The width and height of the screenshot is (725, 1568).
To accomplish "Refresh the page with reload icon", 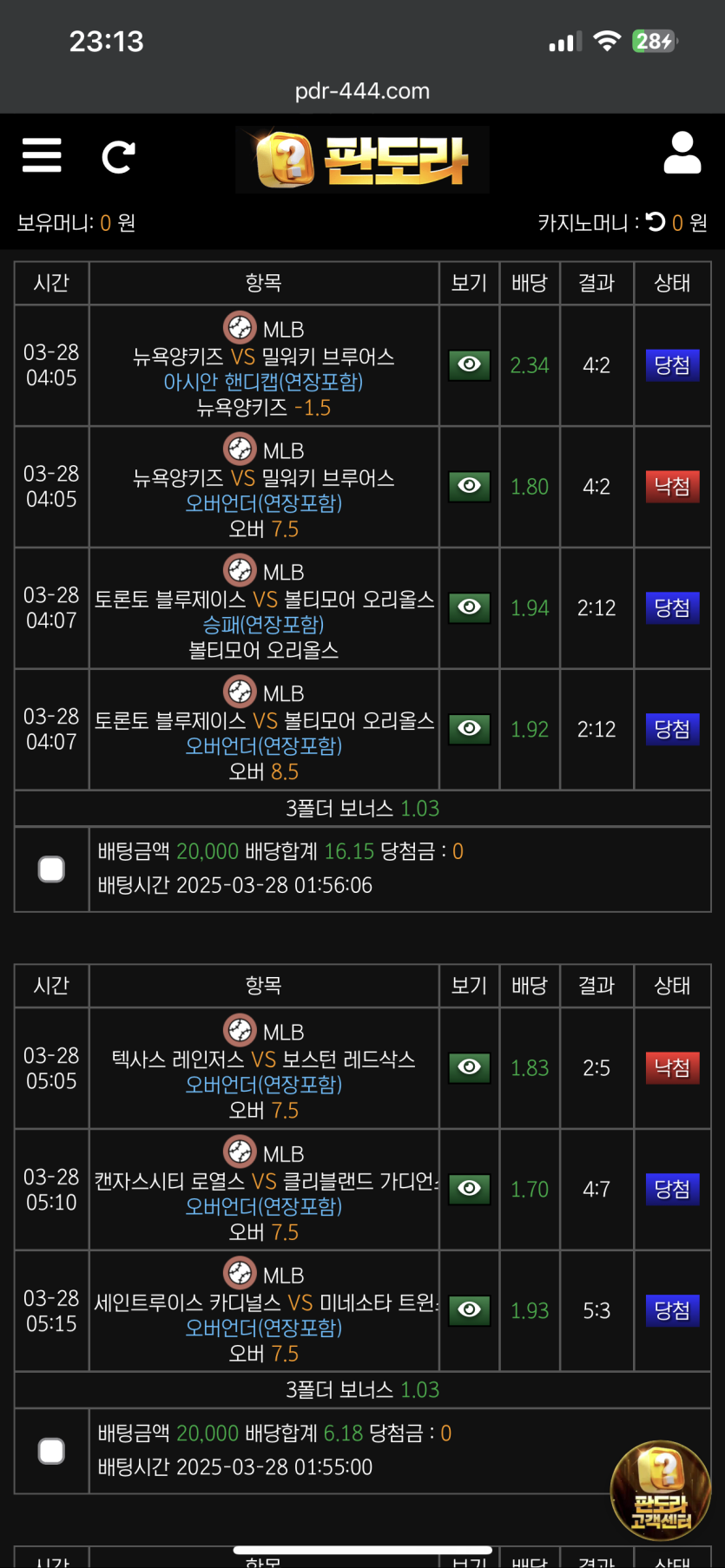I will tap(118, 157).
